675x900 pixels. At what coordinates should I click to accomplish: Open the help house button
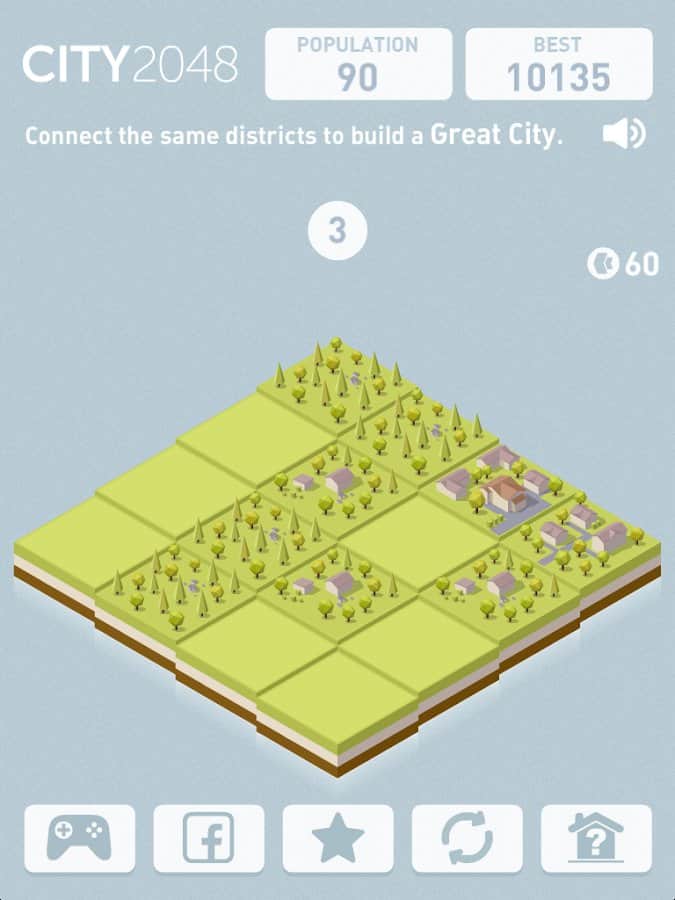[x=596, y=838]
